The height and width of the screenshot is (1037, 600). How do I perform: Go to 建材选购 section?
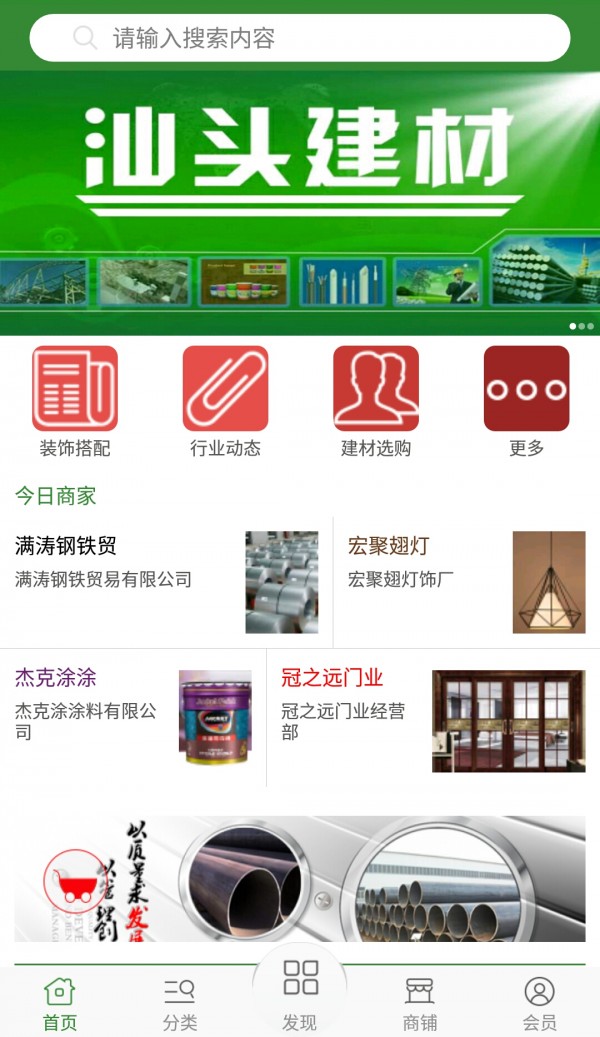376,401
